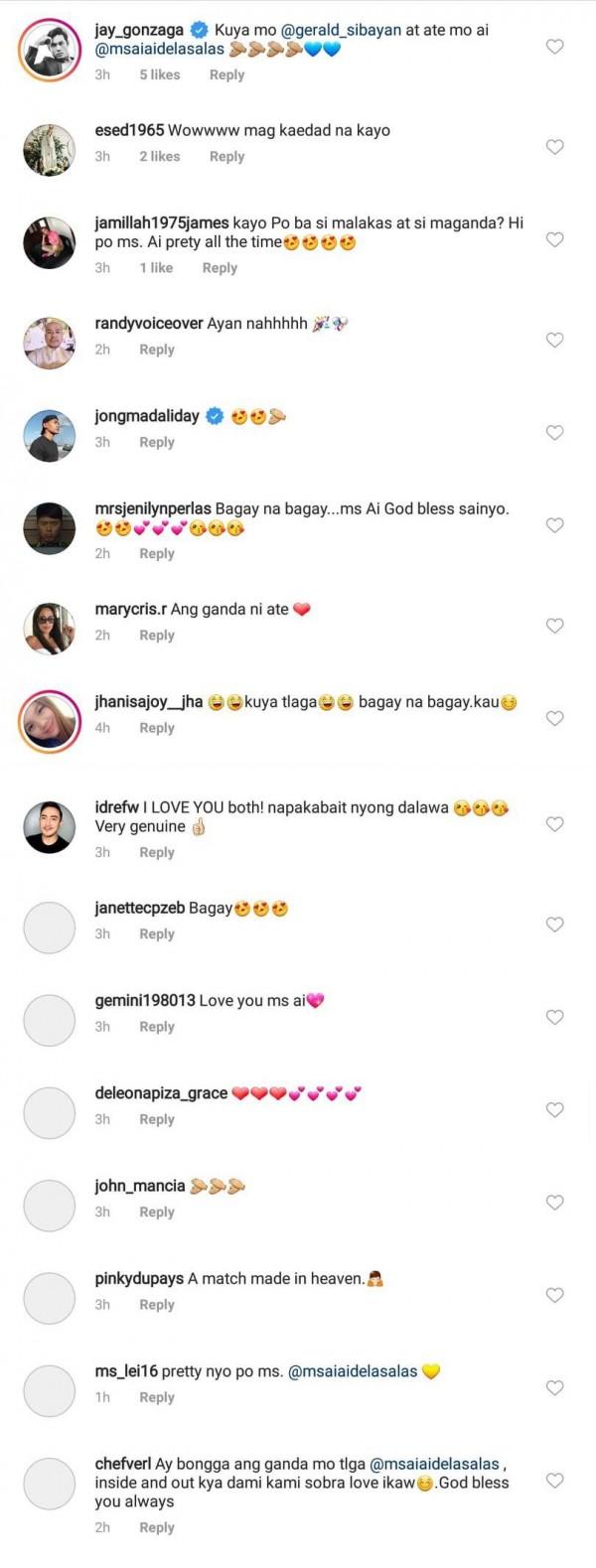Like esed1965's comment
596x1568 pixels.
click(x=554, y=147)
